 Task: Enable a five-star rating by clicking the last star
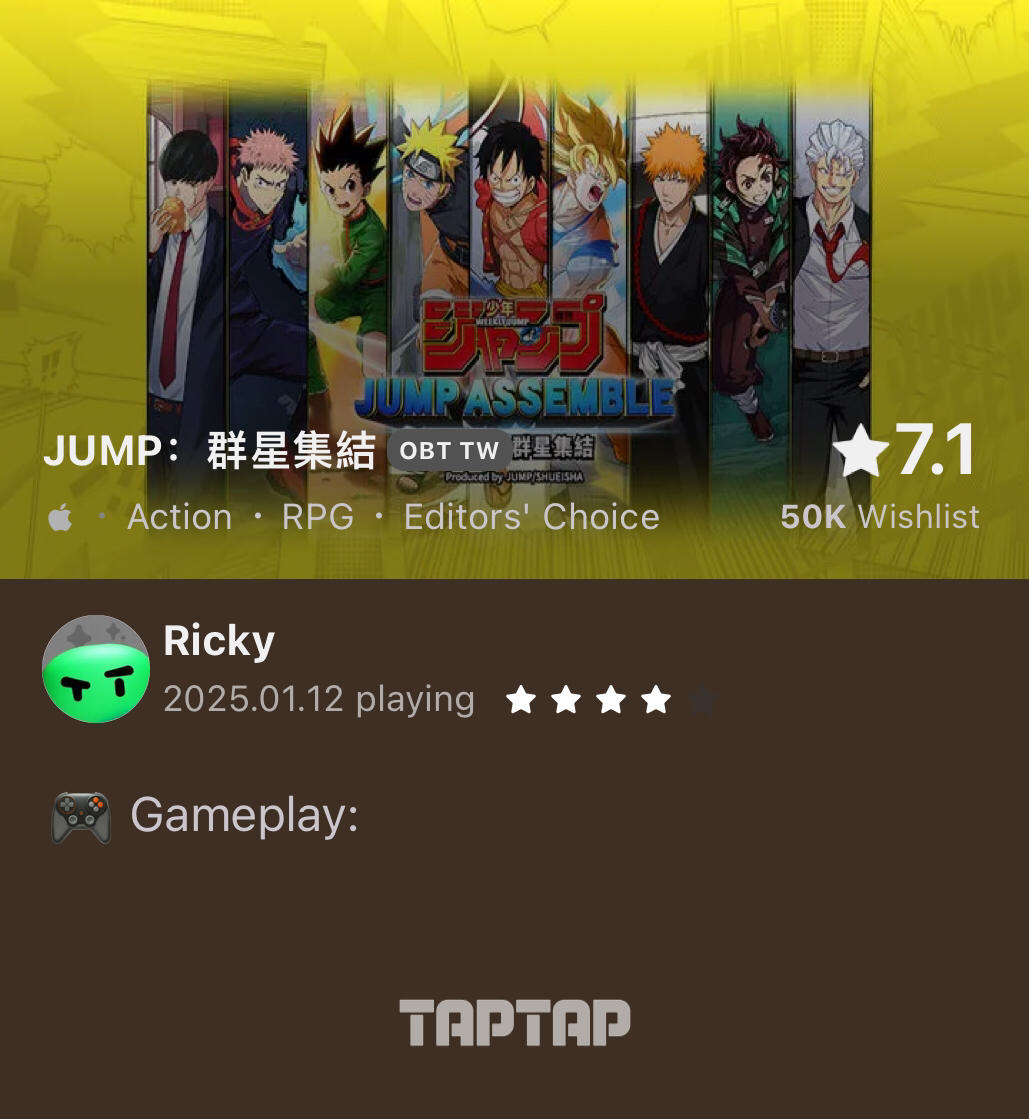point(701,699)
